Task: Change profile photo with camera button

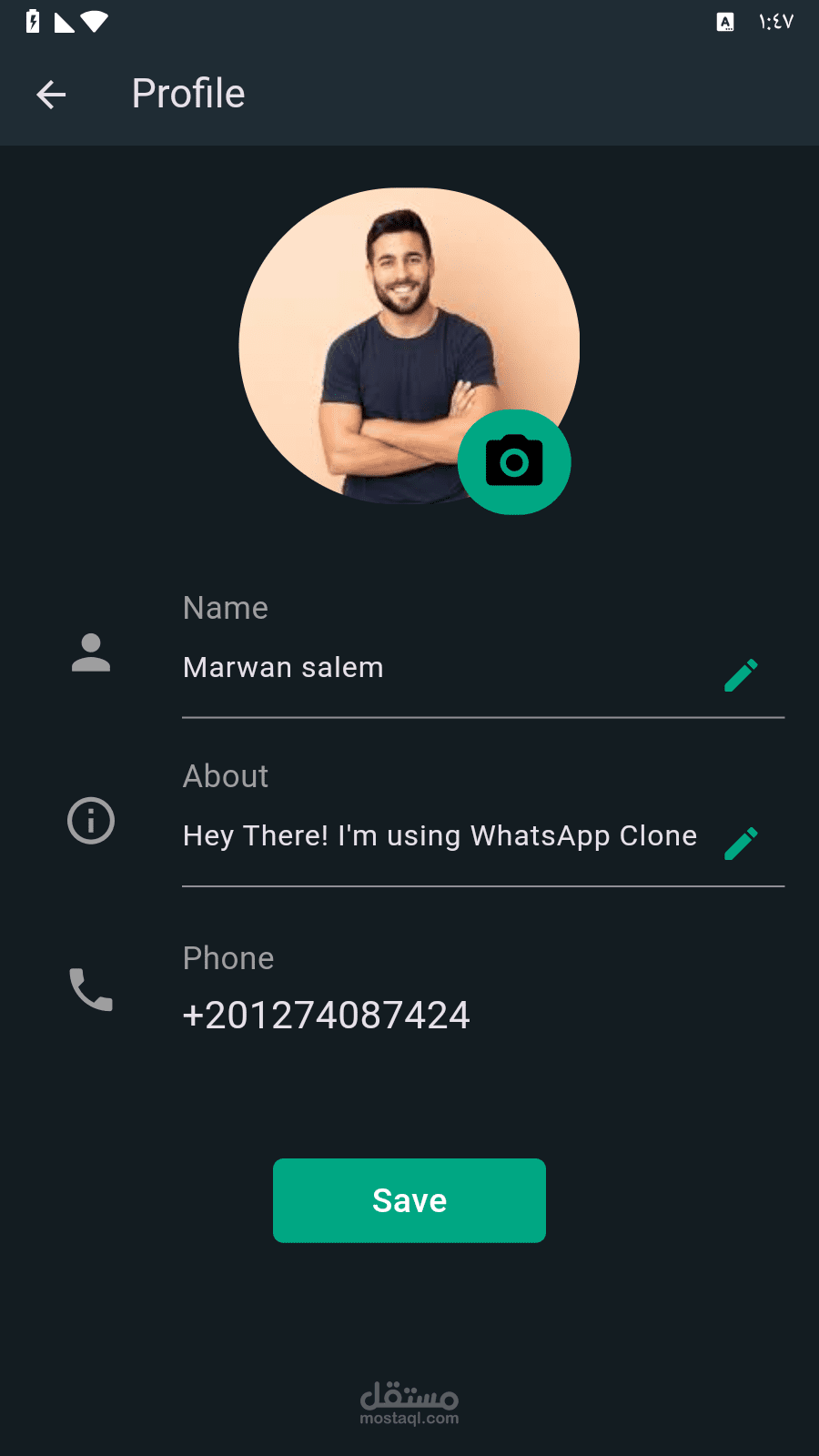Action: pos(514,461)
